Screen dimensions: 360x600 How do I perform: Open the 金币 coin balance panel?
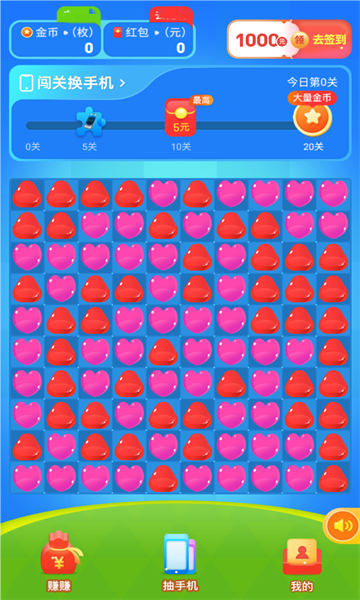click(56, 39)
